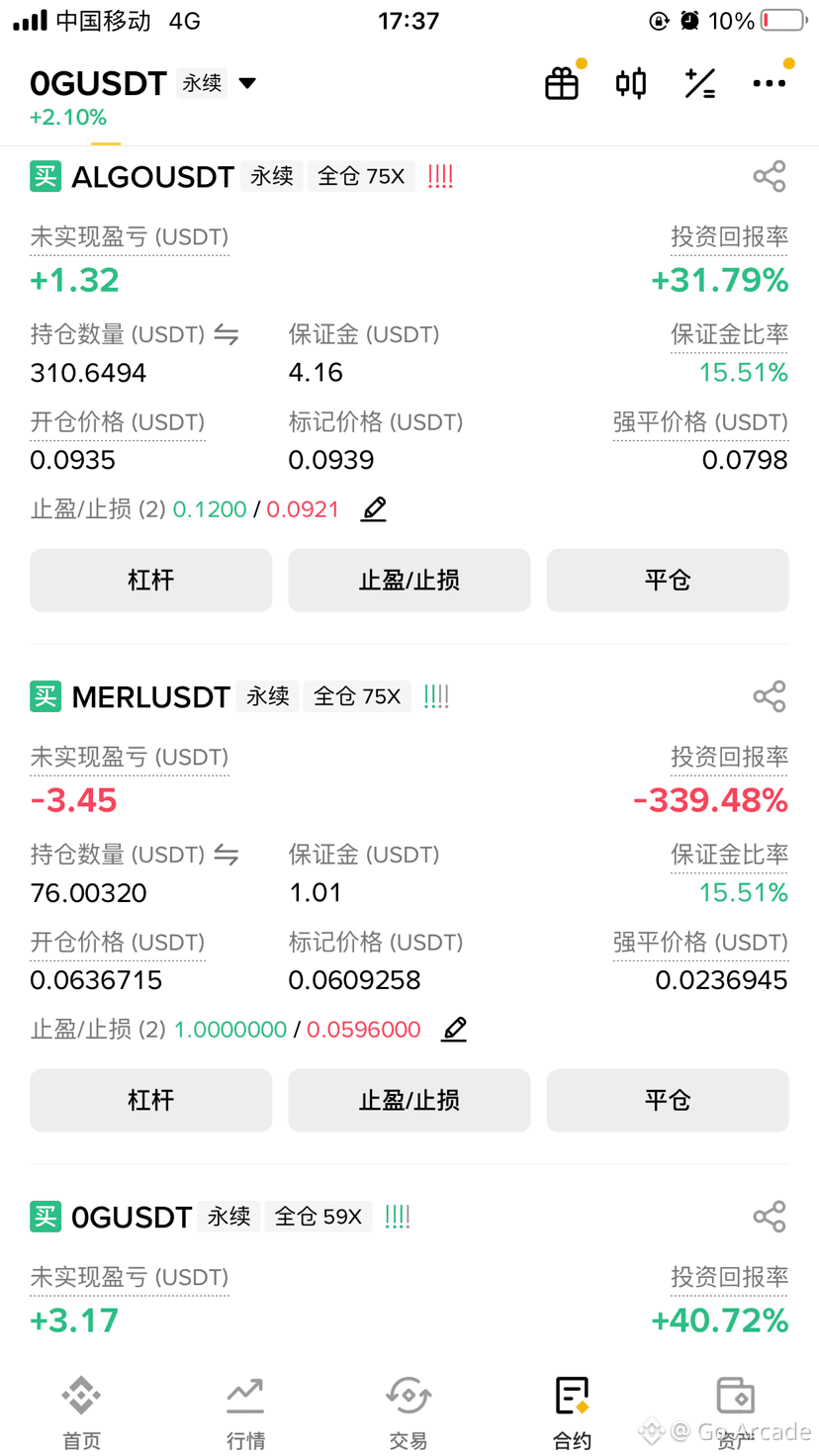Close ALGOUSDT position with 平仓 button
Viewport: 819px width, 1456px height.
pos(668,580)
